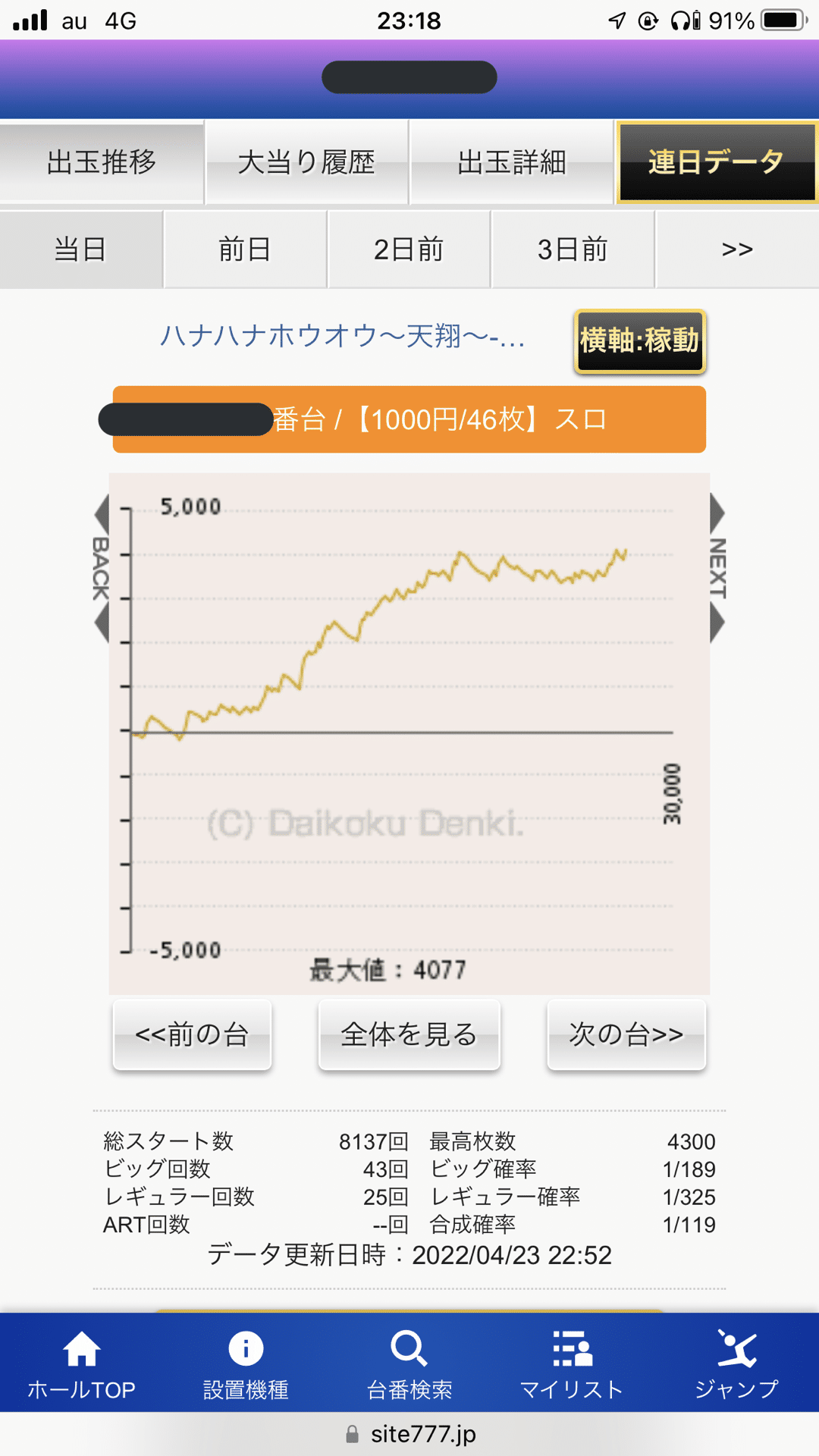Open ホールTOP in the bottom bar
Image resolution: width=819 pixels, height=1456 pixels.
81,1363
